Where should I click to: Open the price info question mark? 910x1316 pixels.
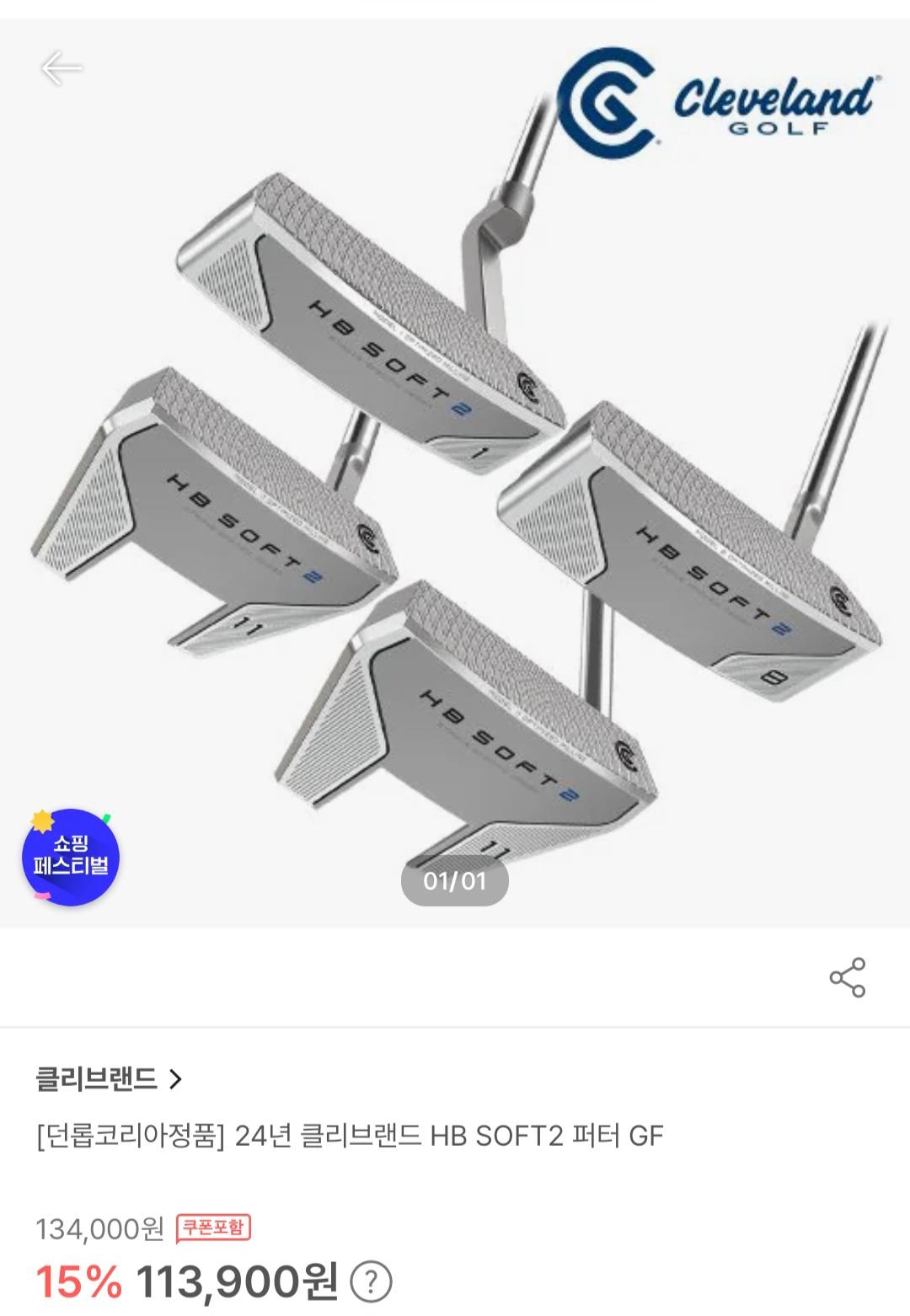click(370, 1283)
